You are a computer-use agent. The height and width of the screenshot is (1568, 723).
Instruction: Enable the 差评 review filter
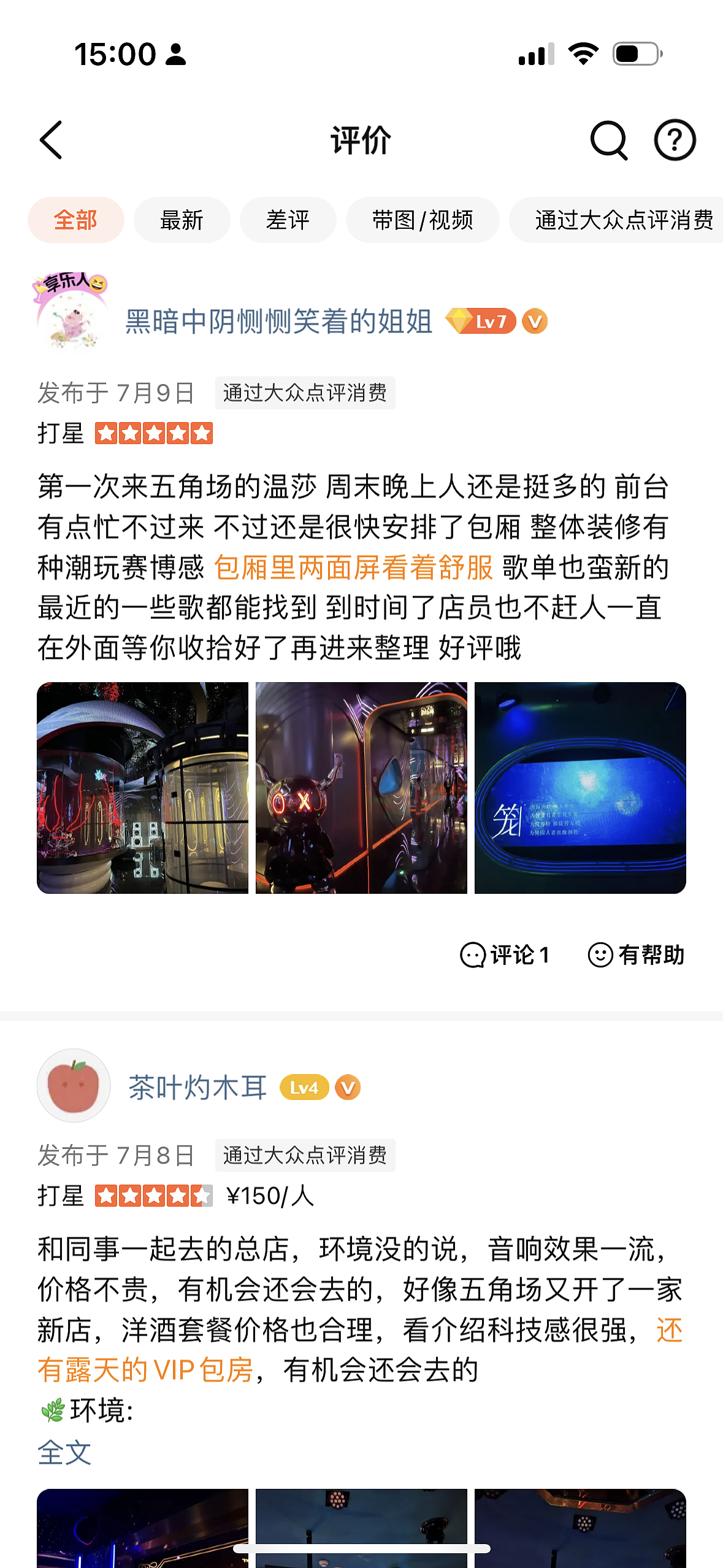coord(288,220)
